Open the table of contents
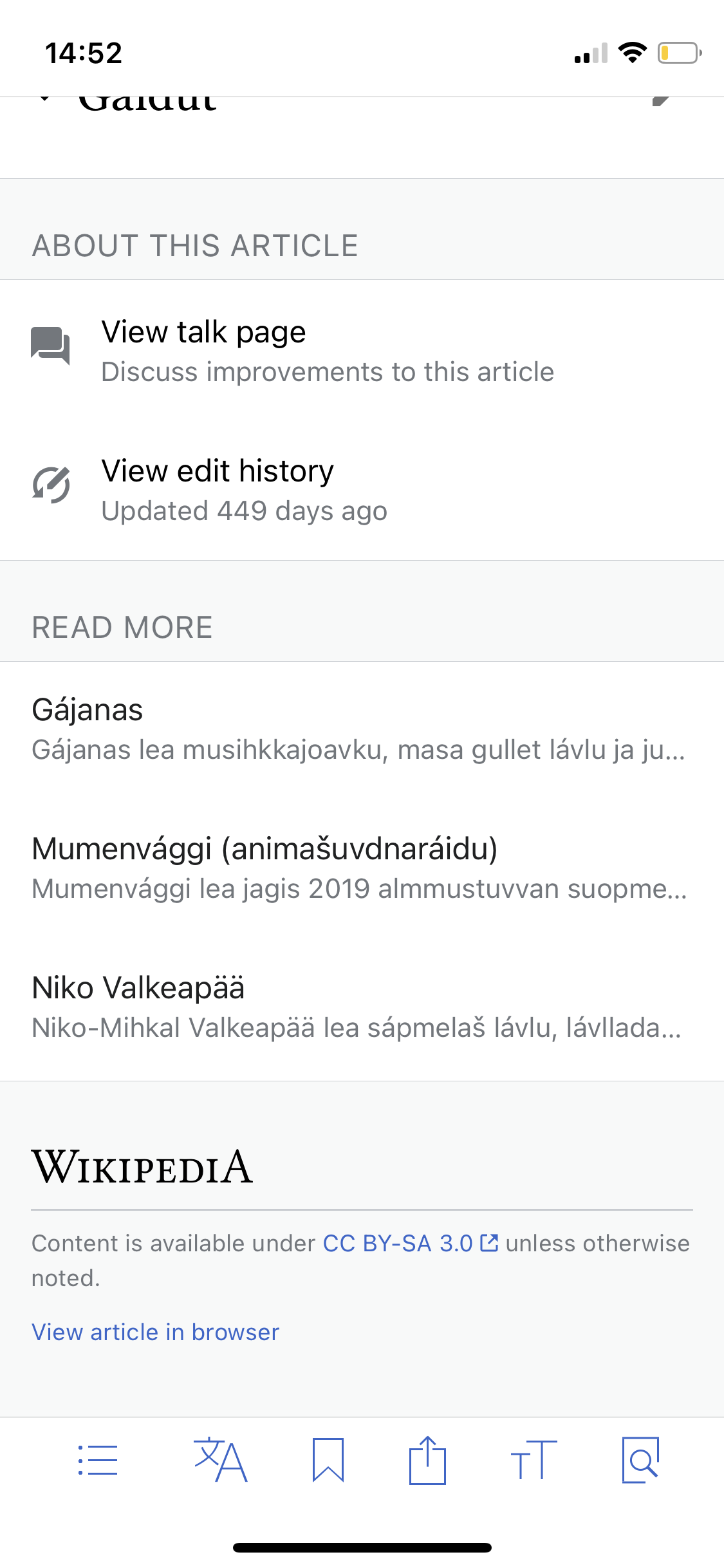This screenshot has width=724, height=1568. tap(98, 1460)
